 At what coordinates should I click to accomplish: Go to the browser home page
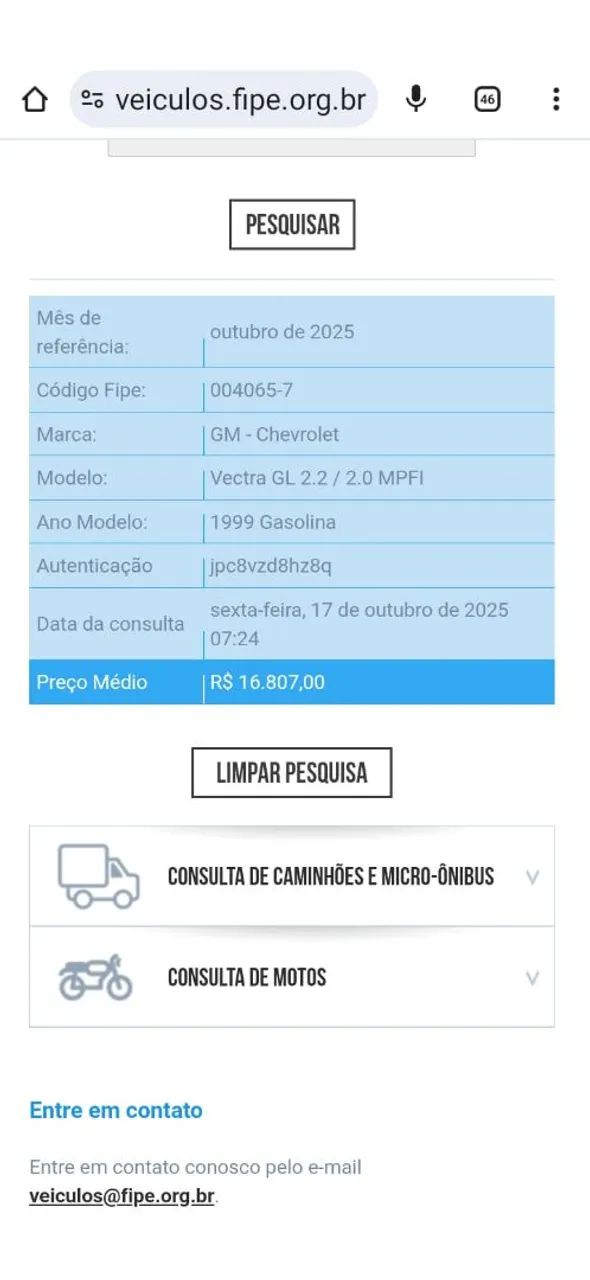(x=34, y=99)
